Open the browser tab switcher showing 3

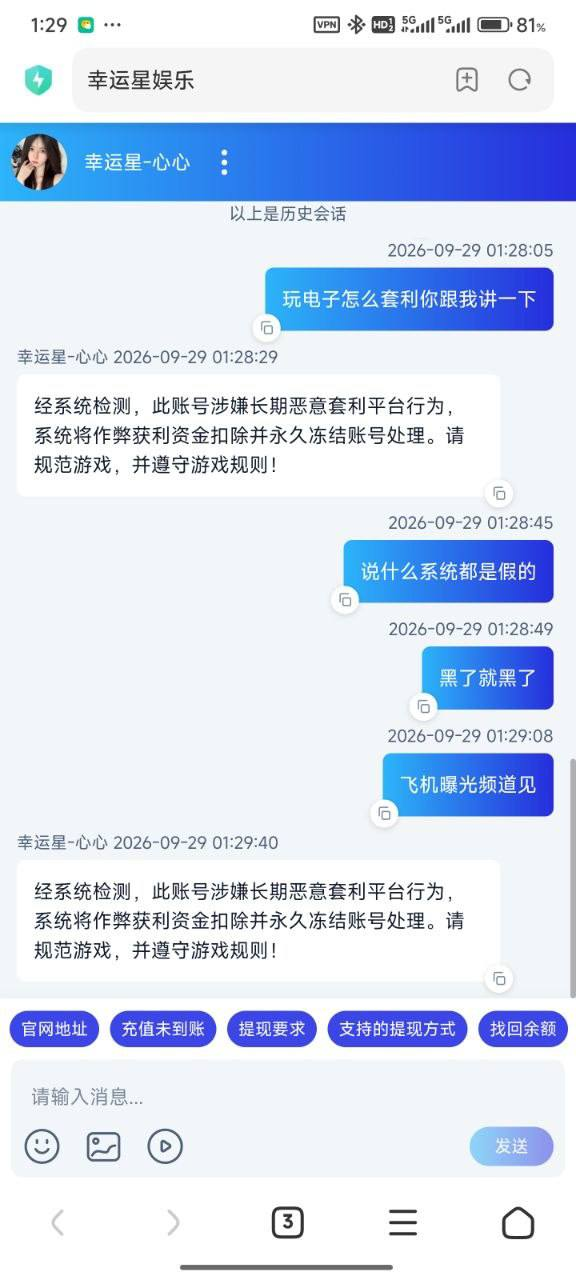click(x=287, y=1222)
